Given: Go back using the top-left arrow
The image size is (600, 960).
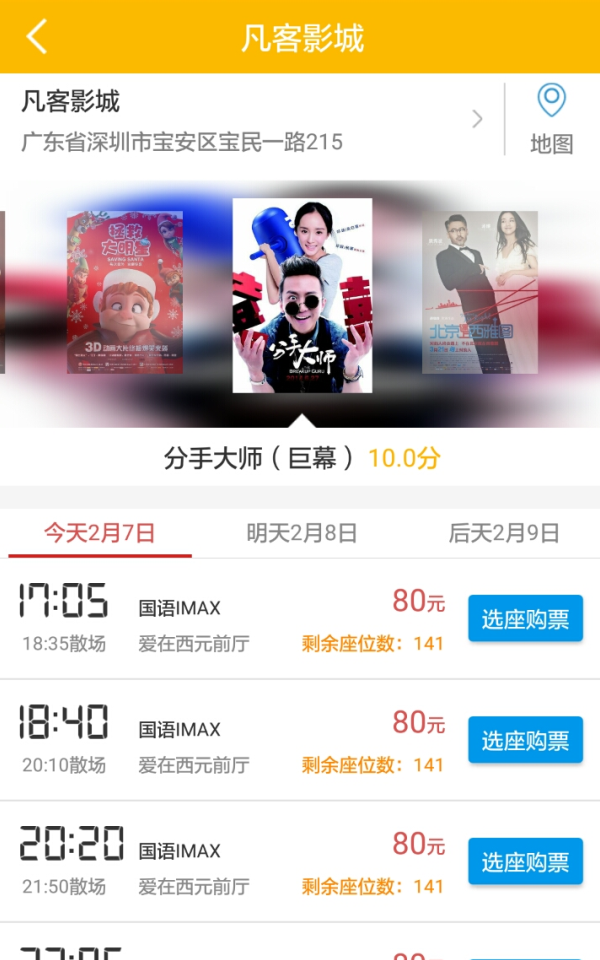Looking at the screenshot, I should [37, 37].
